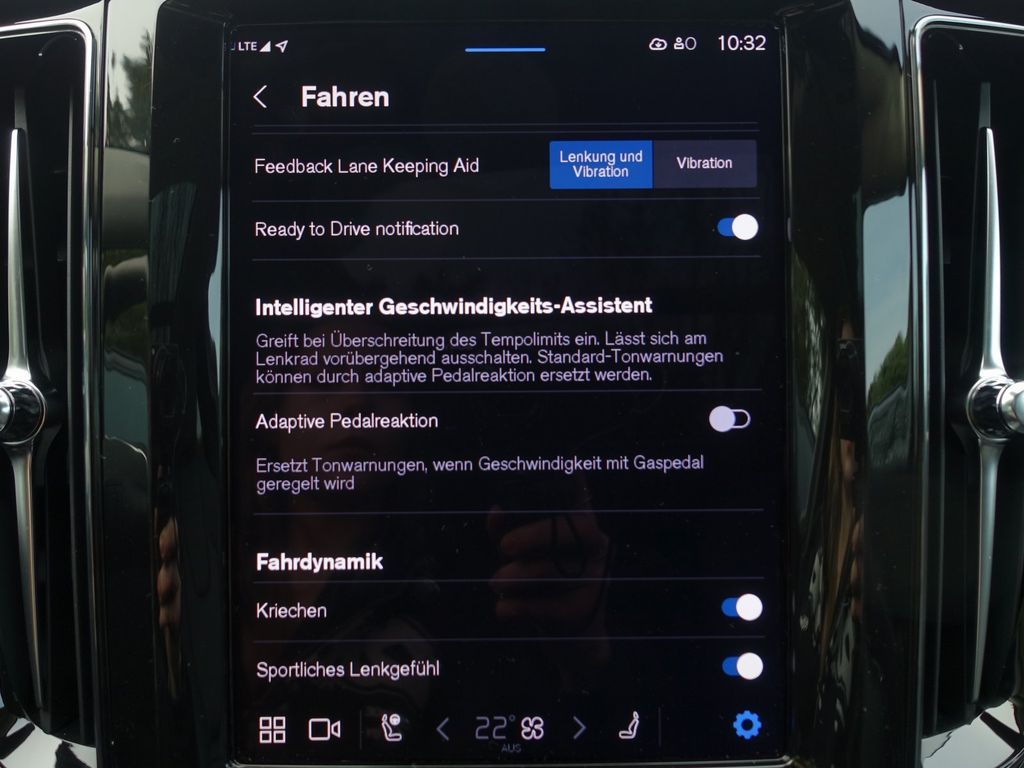Go back from the Fahren settings
The image size is (1024, 768).
point(260,97)
